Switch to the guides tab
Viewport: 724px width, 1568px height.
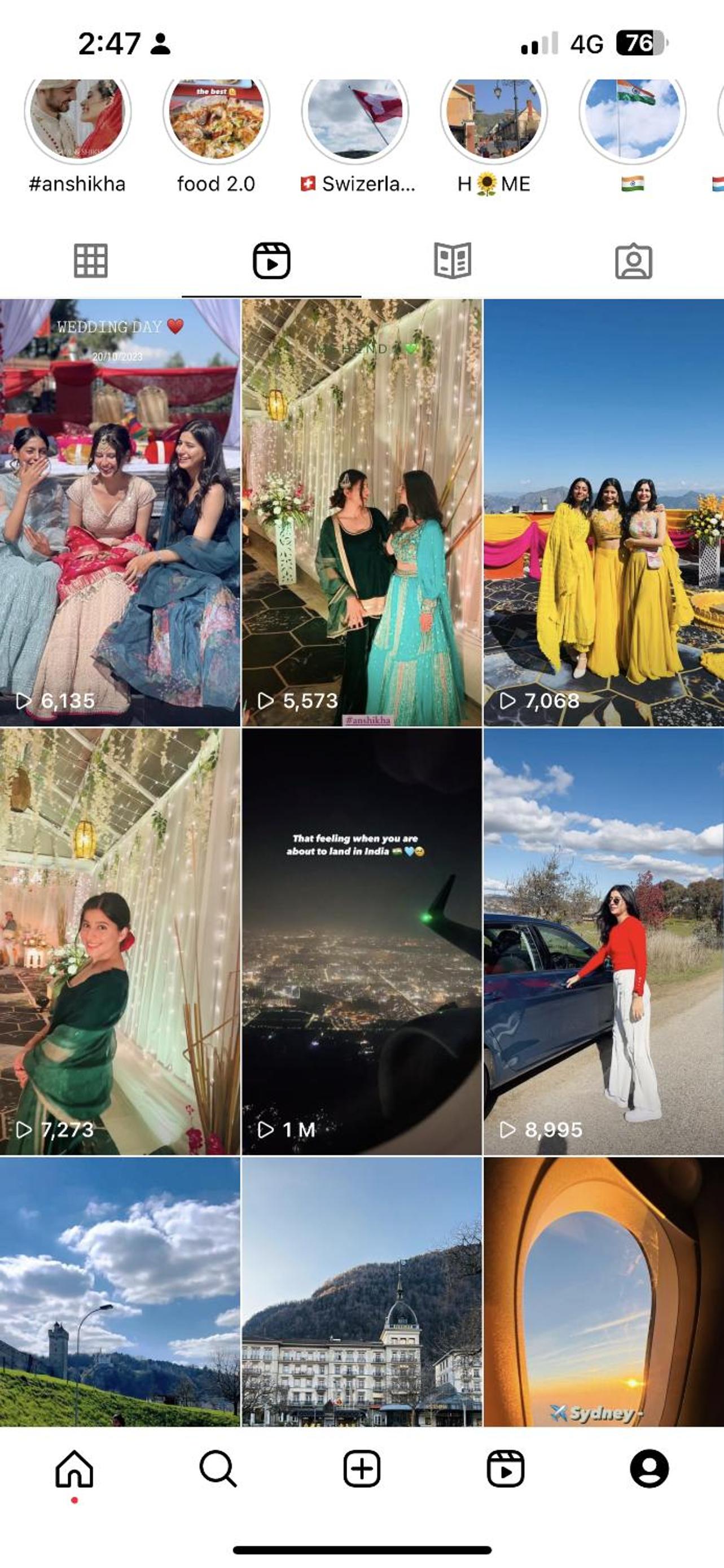point(452,261)
